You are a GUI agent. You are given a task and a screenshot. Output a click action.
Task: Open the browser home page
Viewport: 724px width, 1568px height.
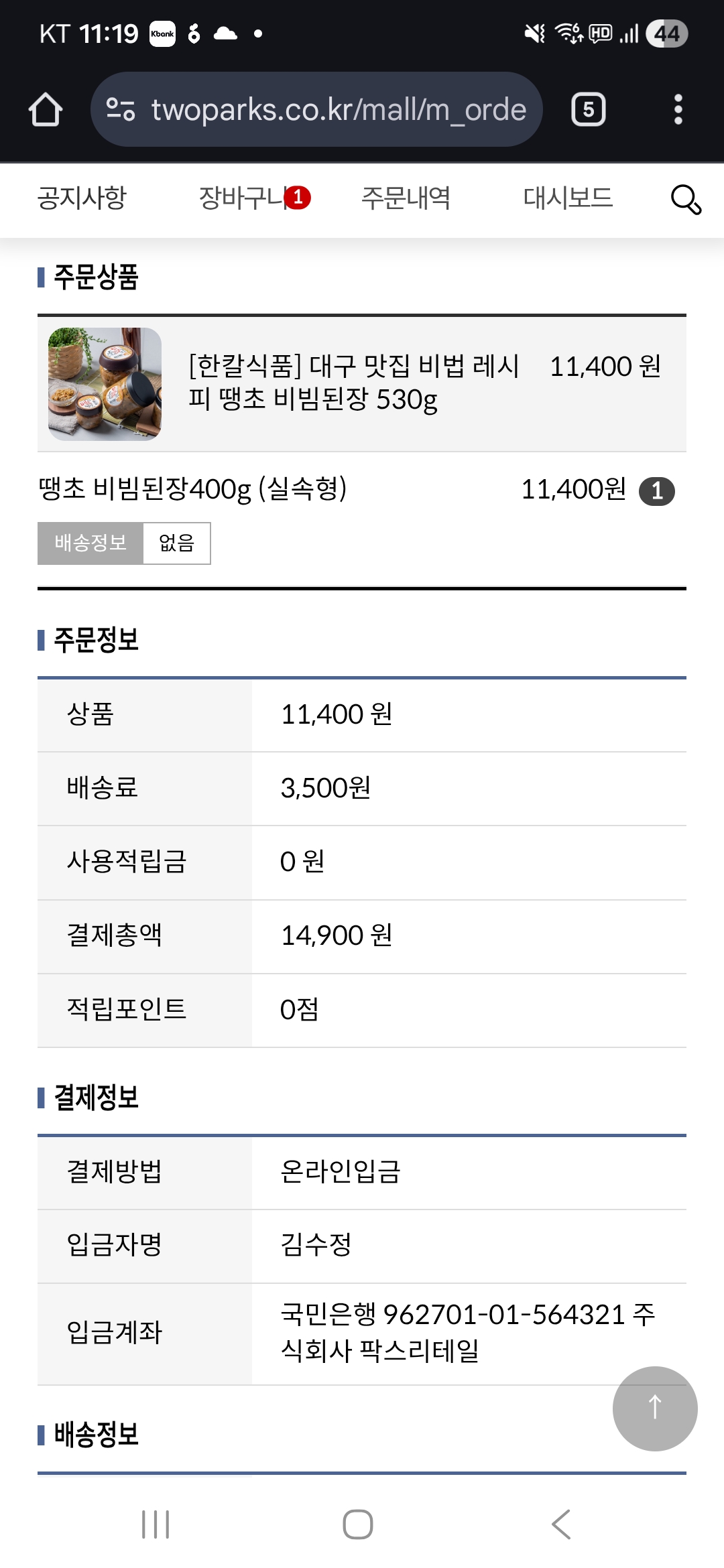click(46, 109)
